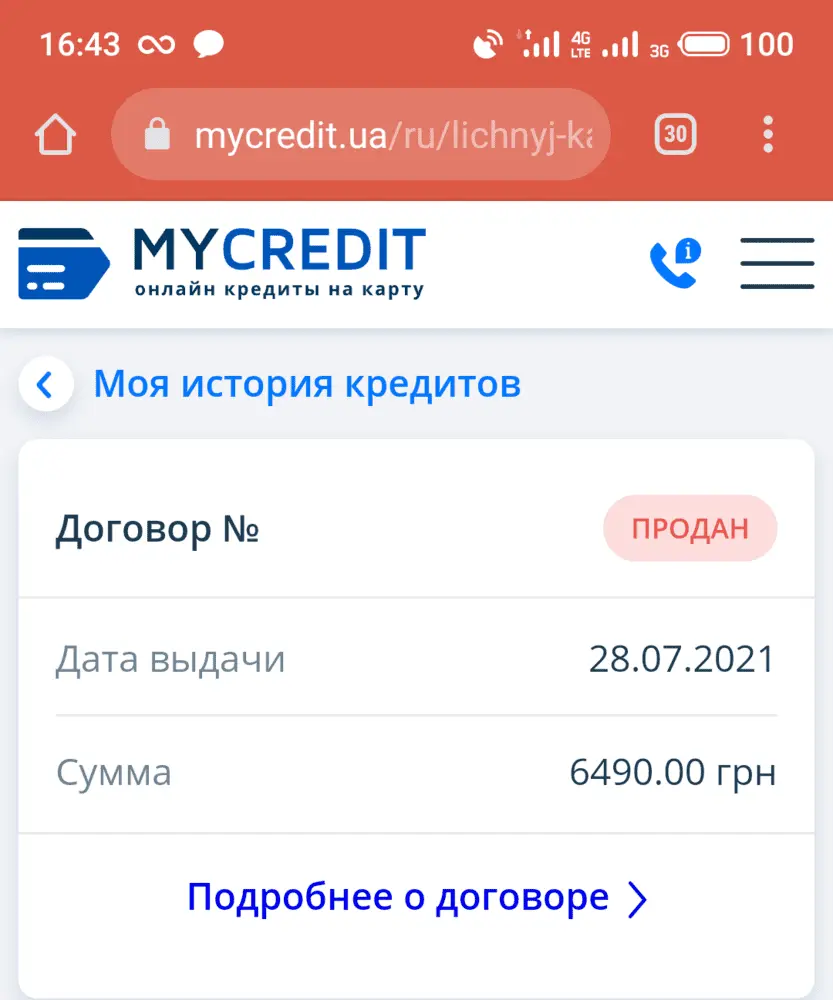This screenshot has width=833, height=1000.
Task: Go to the browser home page
Action: click(55, 135)
